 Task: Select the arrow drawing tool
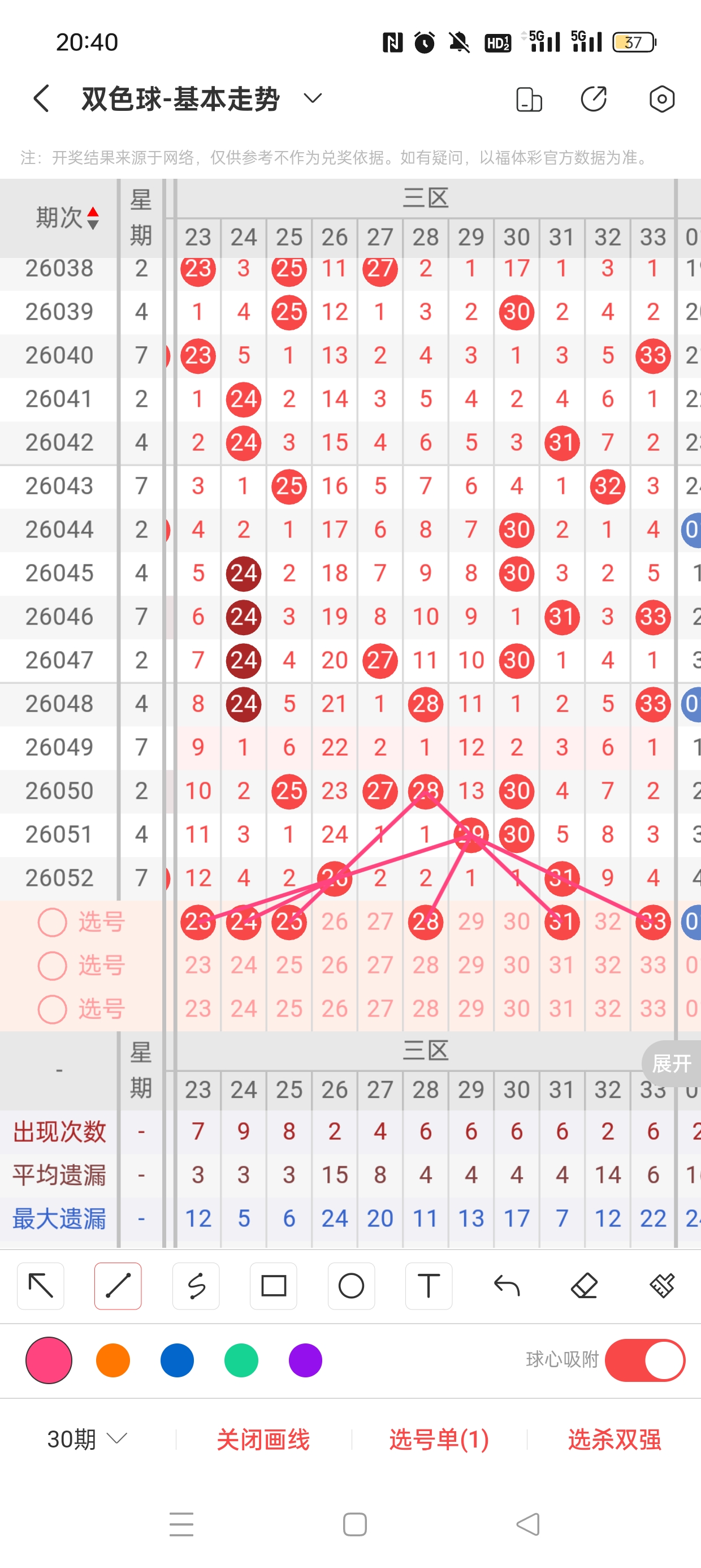(41, 1286)
